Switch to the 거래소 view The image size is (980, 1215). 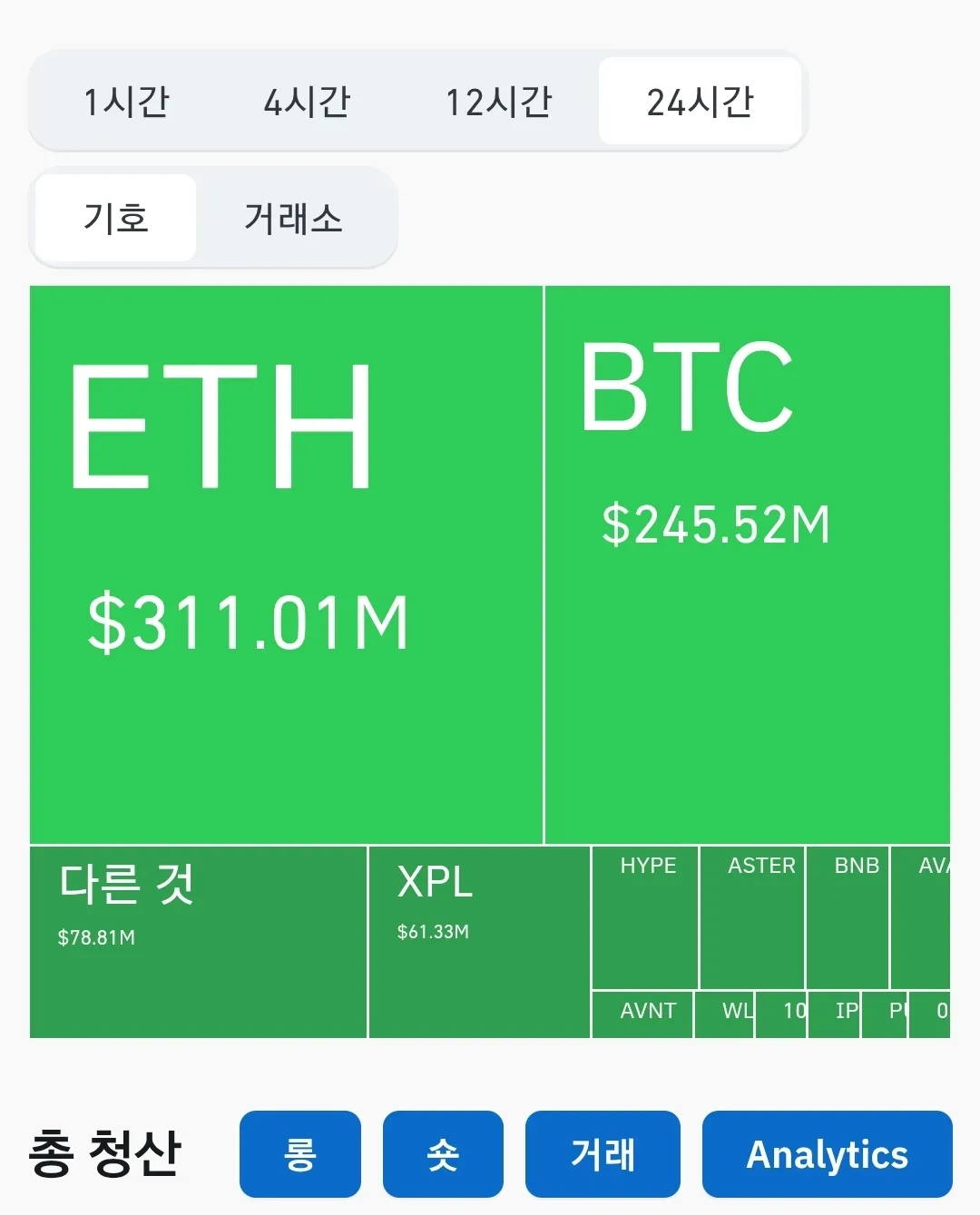(293, 219)
